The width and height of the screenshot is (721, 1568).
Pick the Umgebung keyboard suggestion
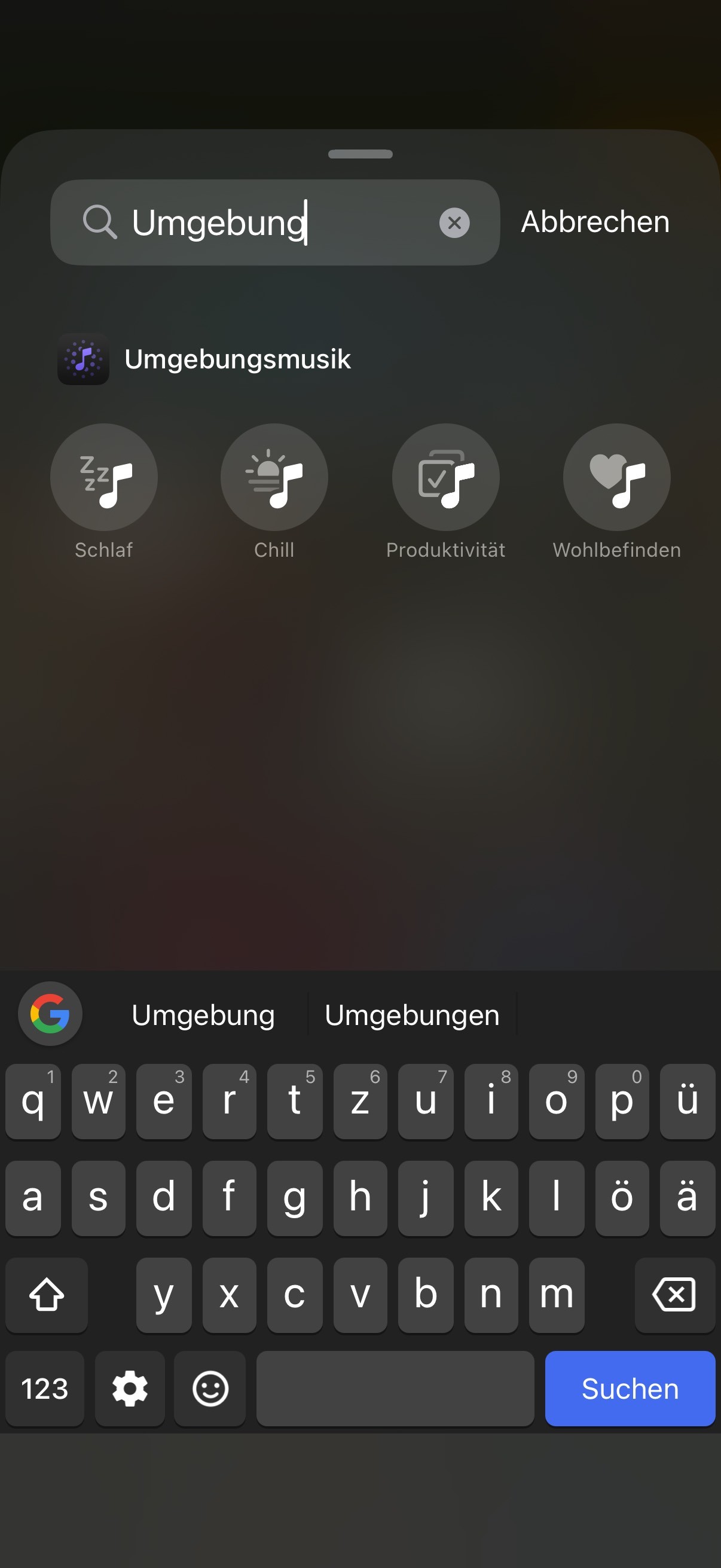[x=203, y=1015]
